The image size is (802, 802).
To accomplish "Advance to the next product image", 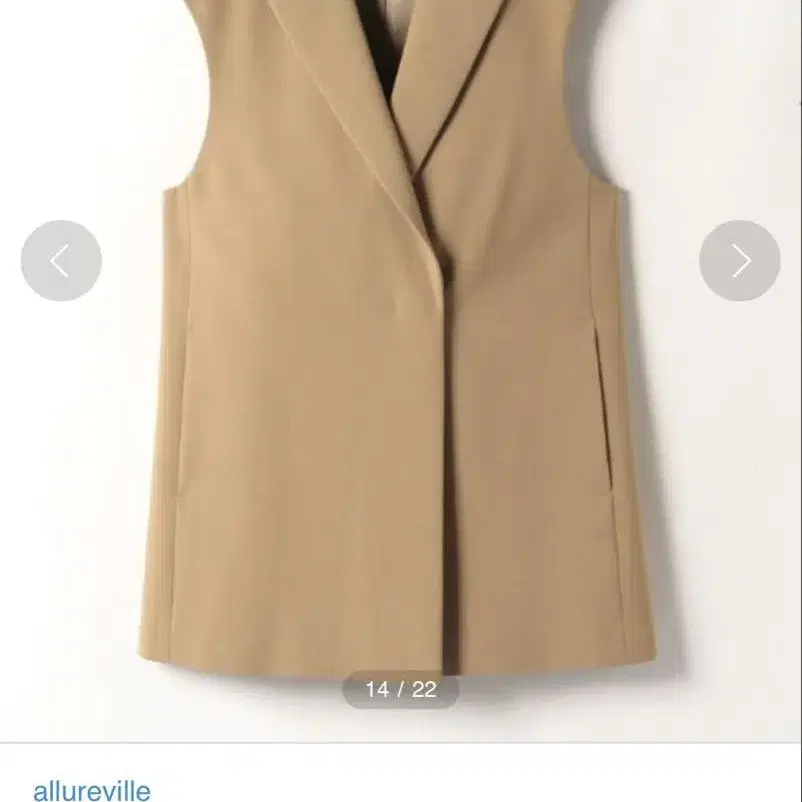I will point(740,260).
